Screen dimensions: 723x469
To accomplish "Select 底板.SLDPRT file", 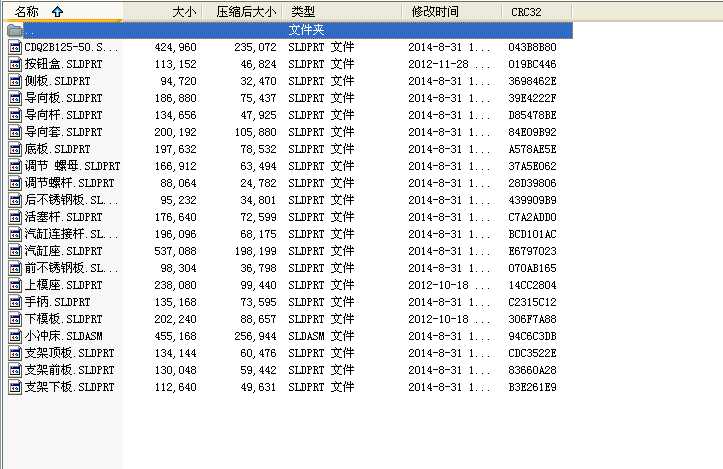I will coord(57,149).
